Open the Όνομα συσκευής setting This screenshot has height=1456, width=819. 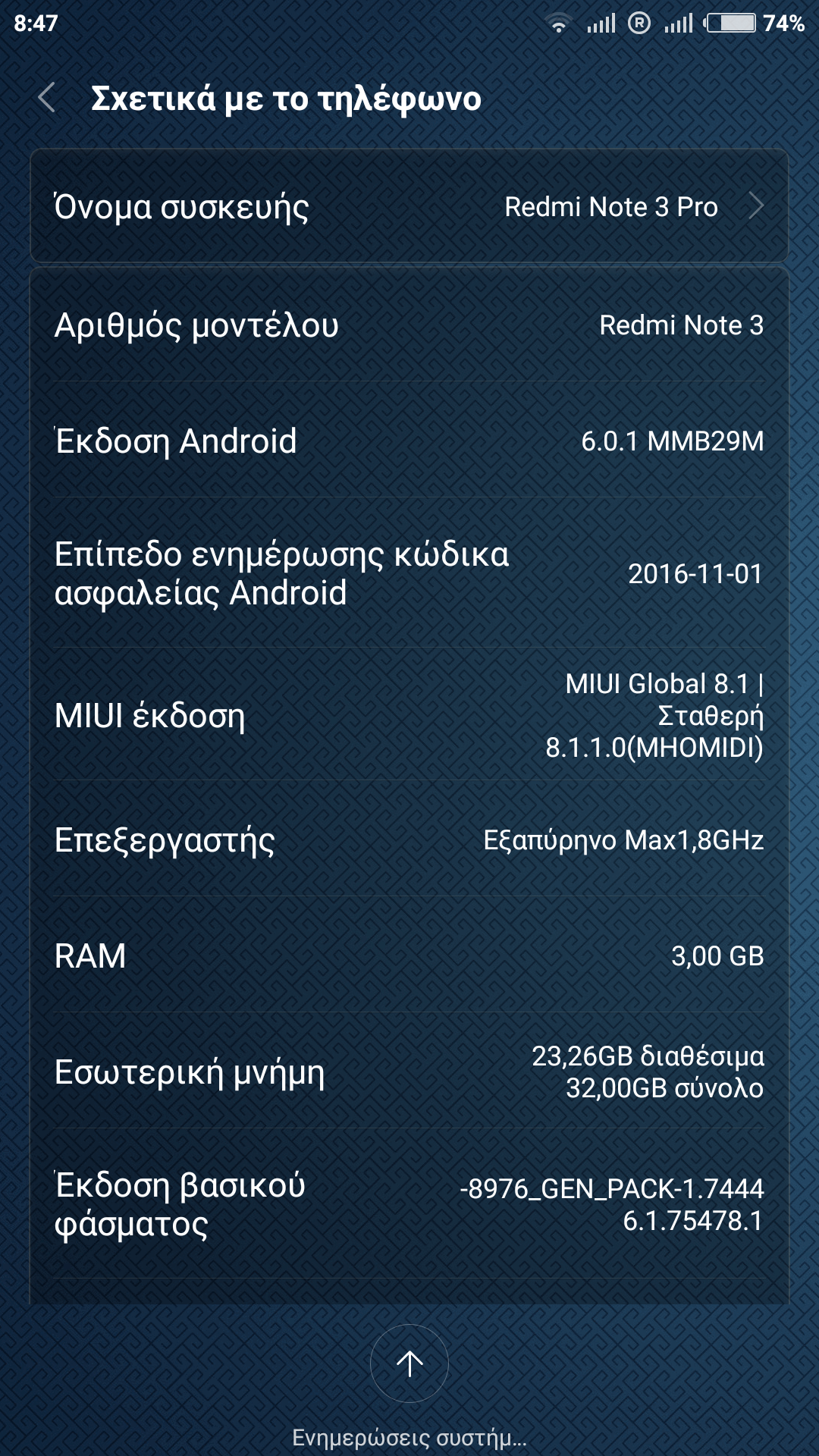pos(409,206)
